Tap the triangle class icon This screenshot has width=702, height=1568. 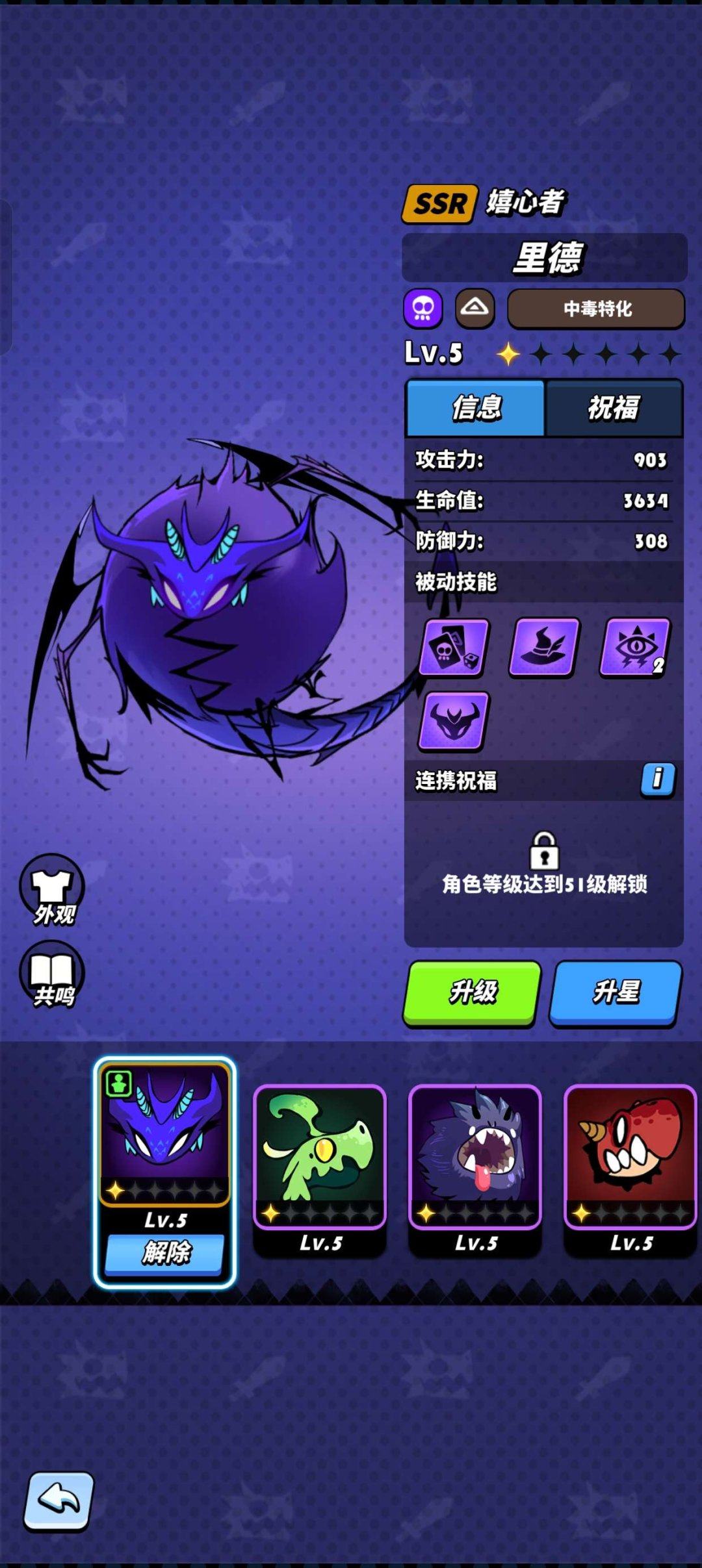[474, 309]
